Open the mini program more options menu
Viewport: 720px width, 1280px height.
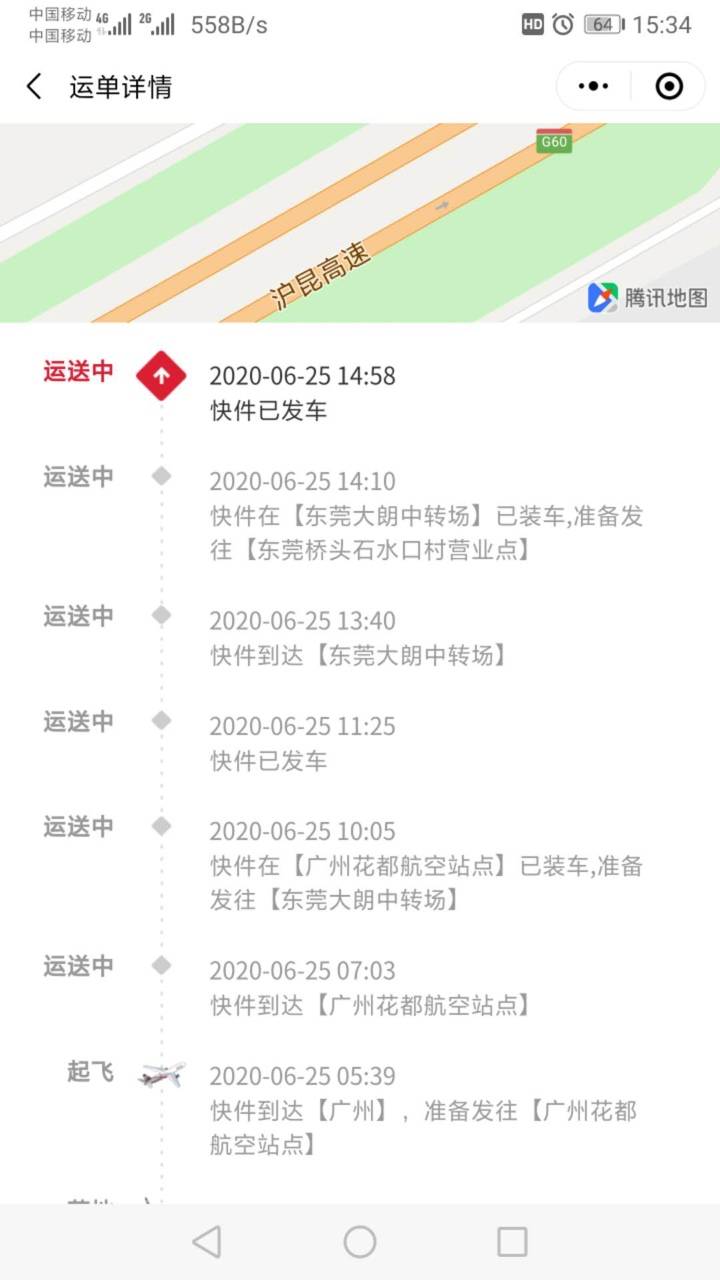(x=594, y=87)
